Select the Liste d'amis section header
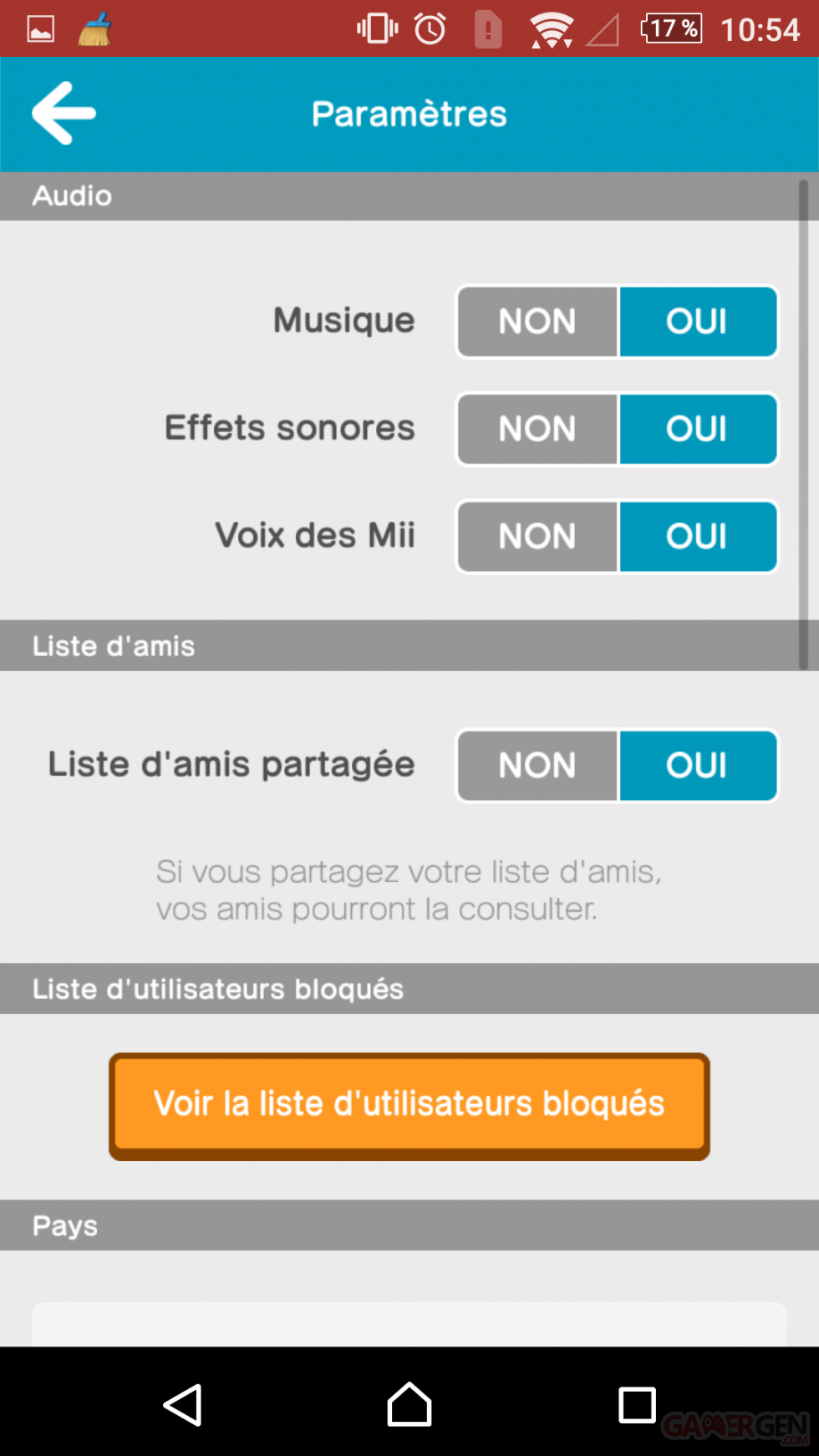819x1456 pixels. tap(114, 645)
